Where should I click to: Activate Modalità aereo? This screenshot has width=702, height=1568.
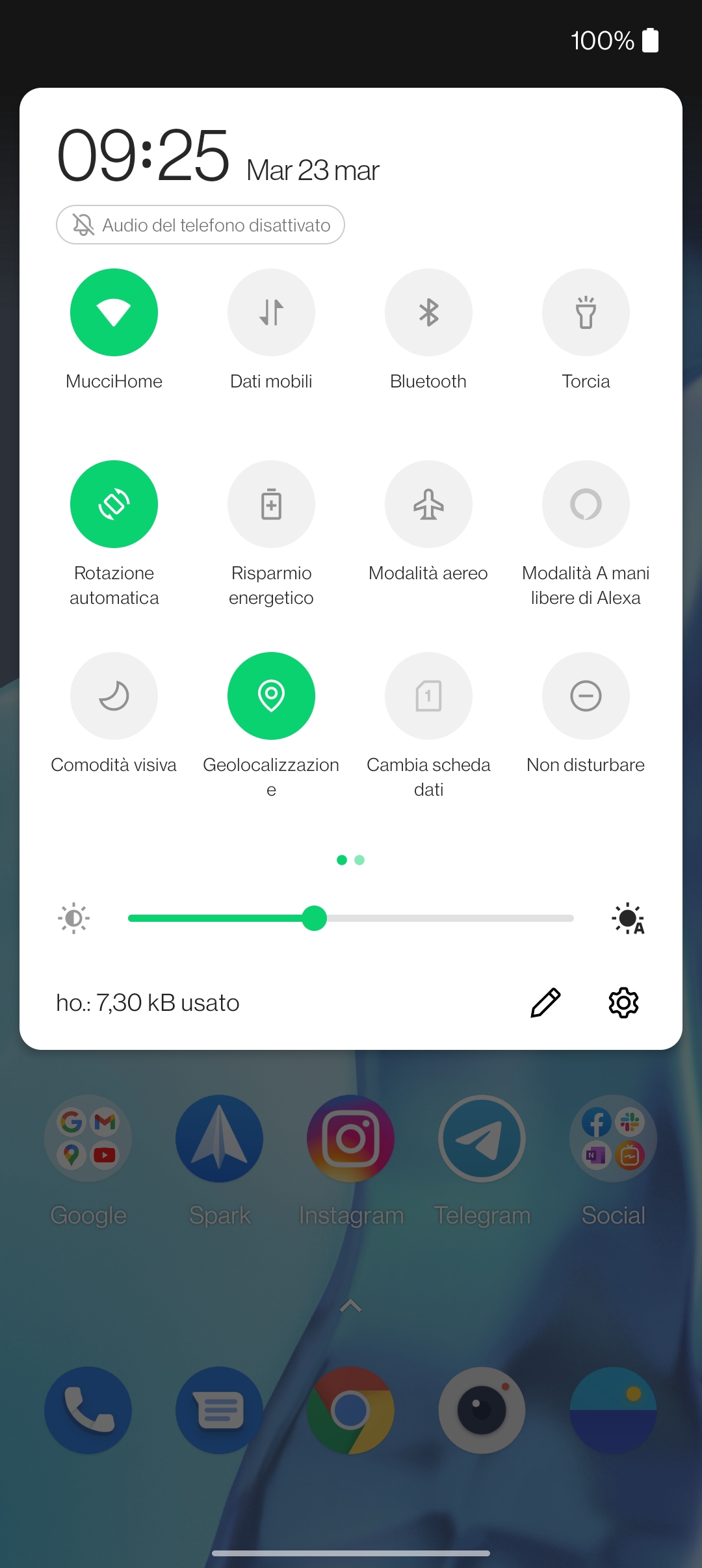428,504
